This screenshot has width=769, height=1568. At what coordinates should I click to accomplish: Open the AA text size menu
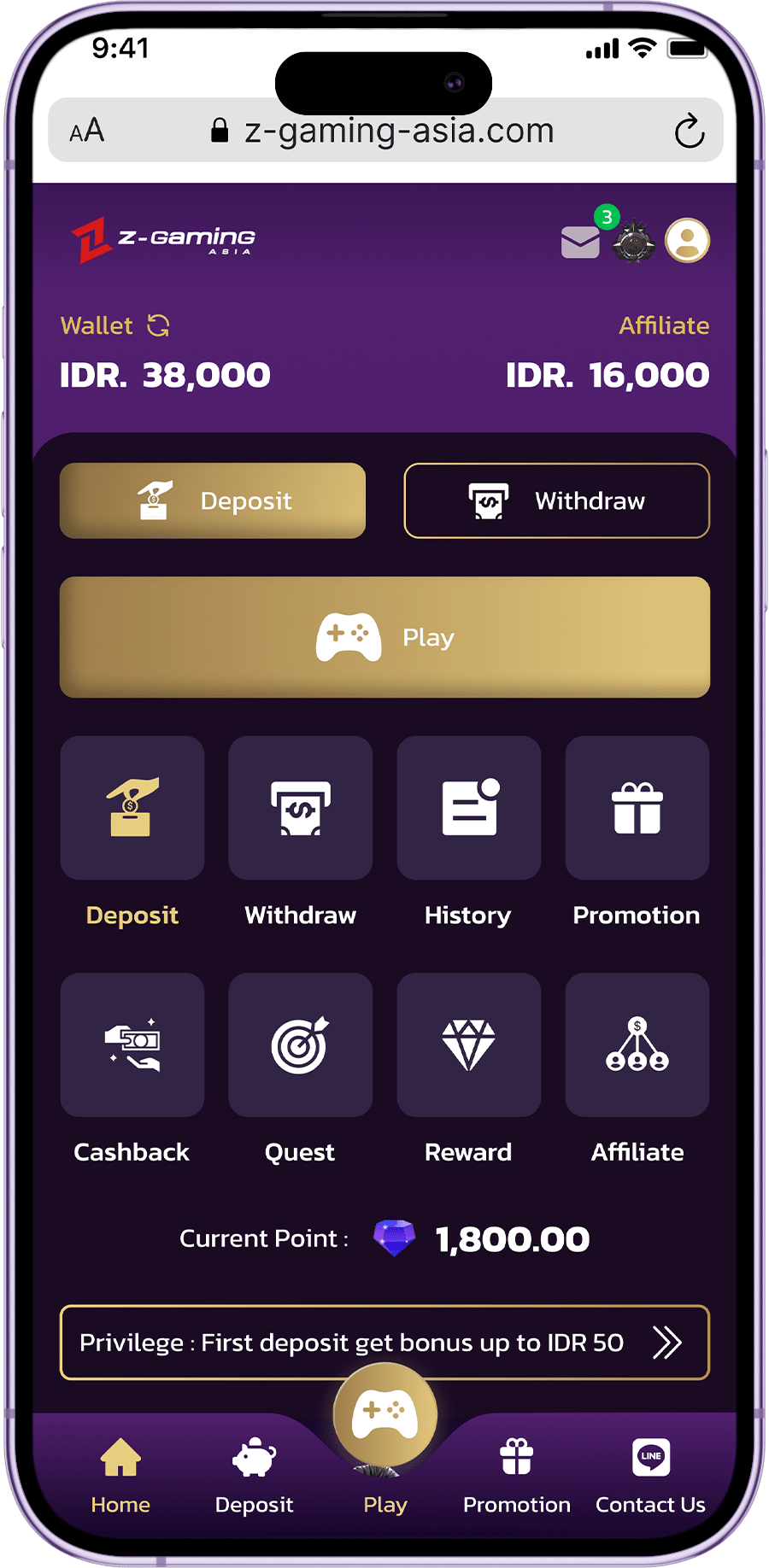pyautogui.click(x=87, y=131)
